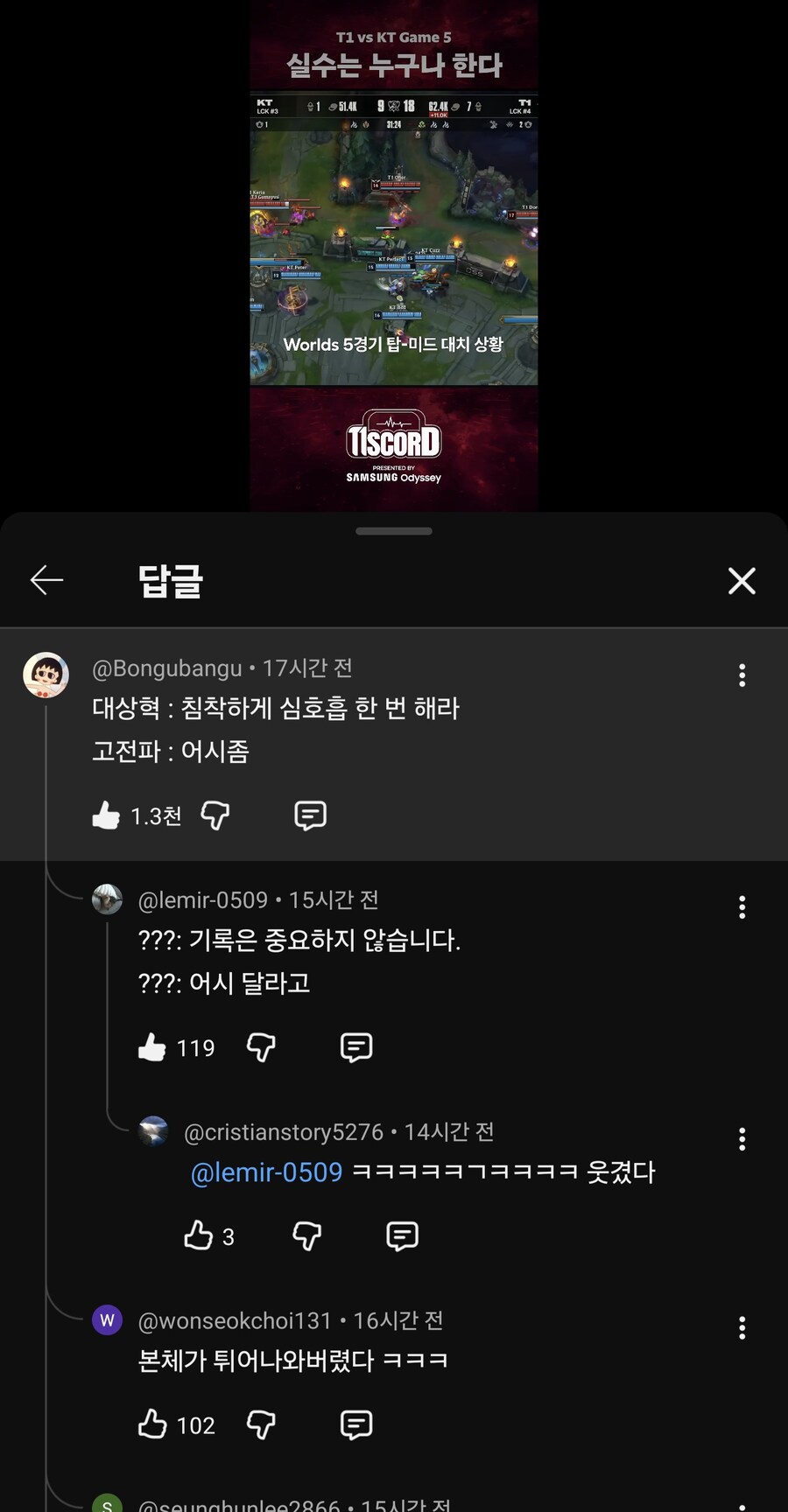The height and width of the screenshot is (1512, 788).
Task: Reply to @cristianstory5276
Action: (x=402, y=1235)
